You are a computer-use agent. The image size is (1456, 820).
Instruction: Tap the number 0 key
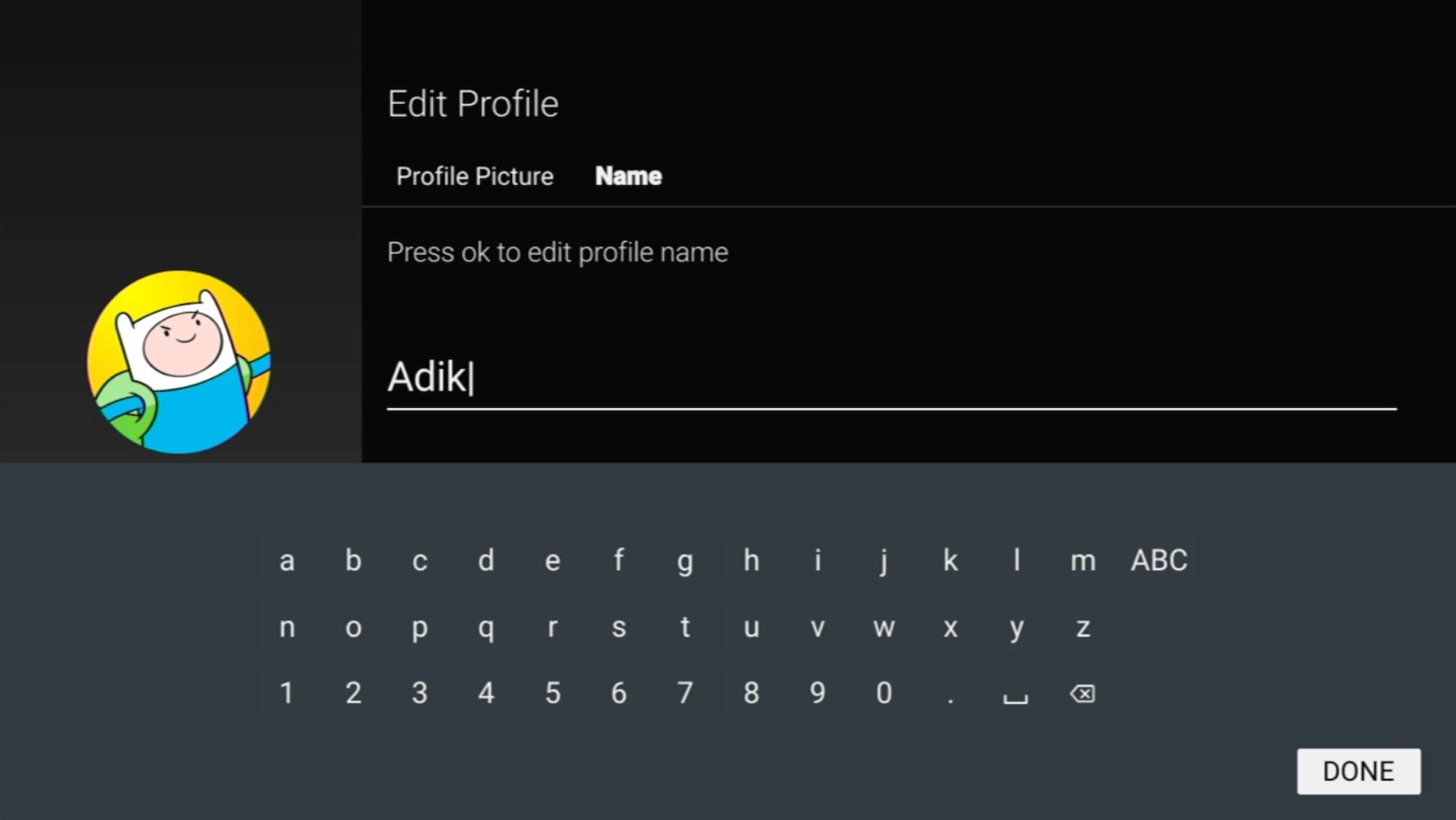click(x=883, y=694)
